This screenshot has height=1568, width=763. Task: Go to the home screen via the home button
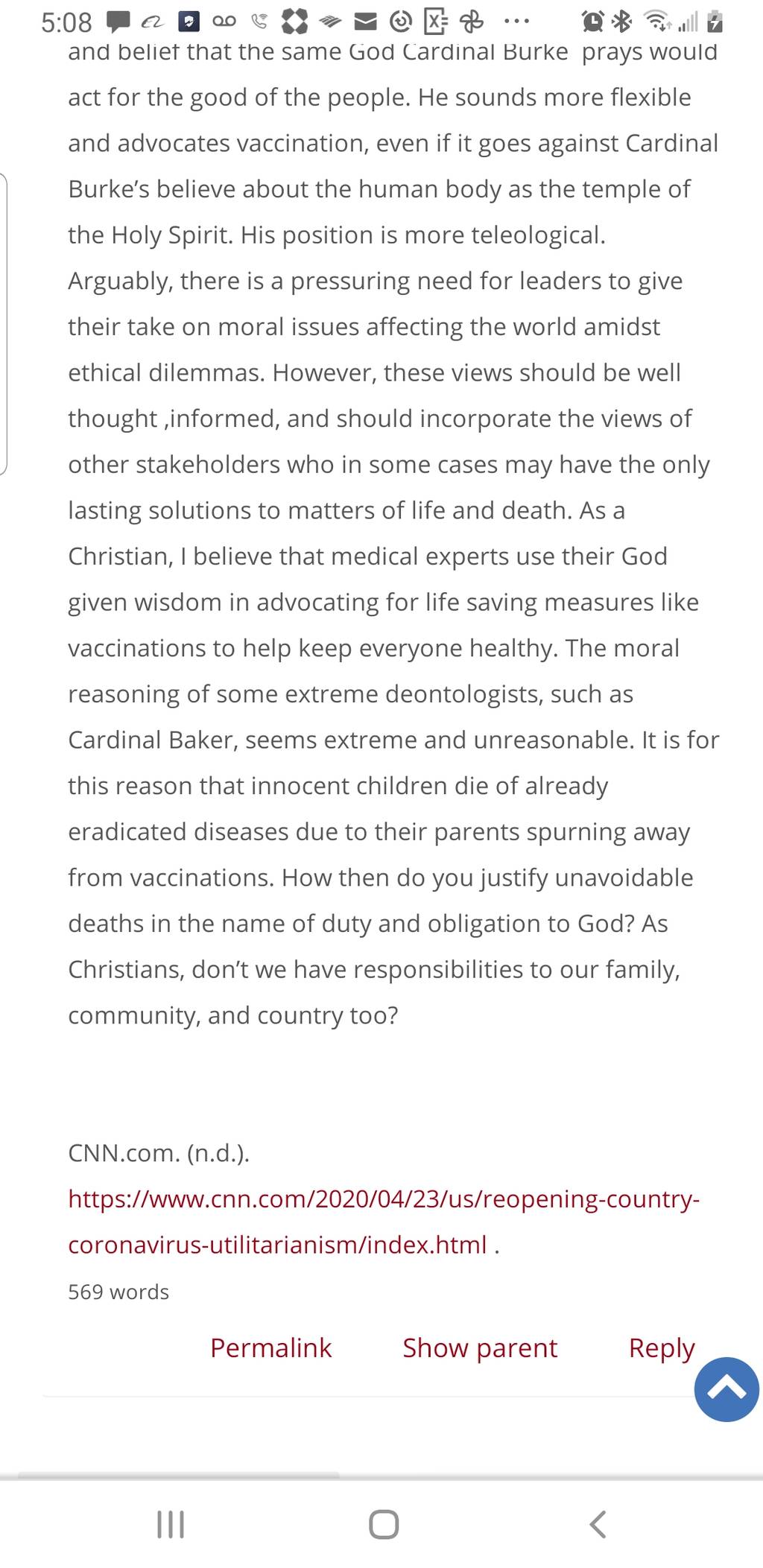[384, 1524]
